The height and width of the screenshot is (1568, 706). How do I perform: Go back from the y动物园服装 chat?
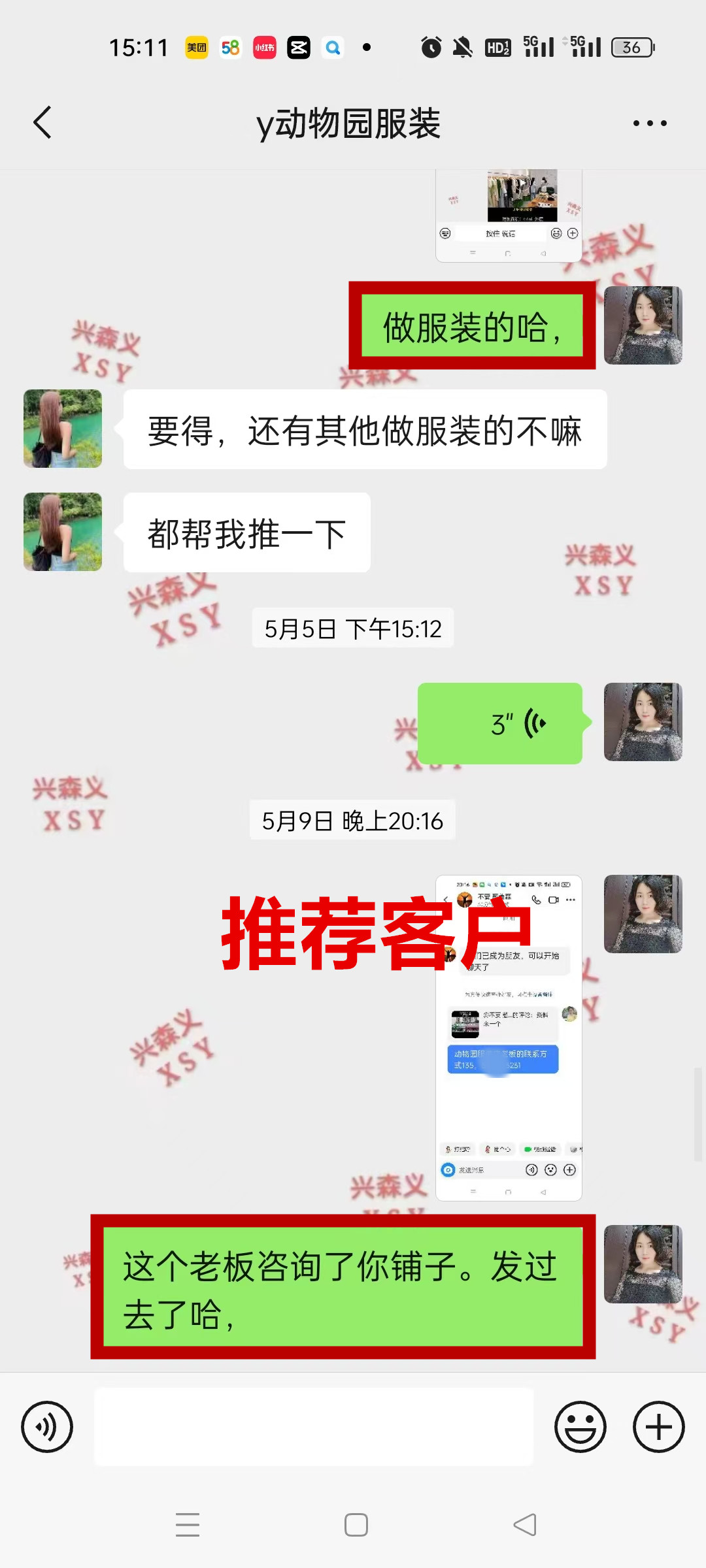[42, 123]
